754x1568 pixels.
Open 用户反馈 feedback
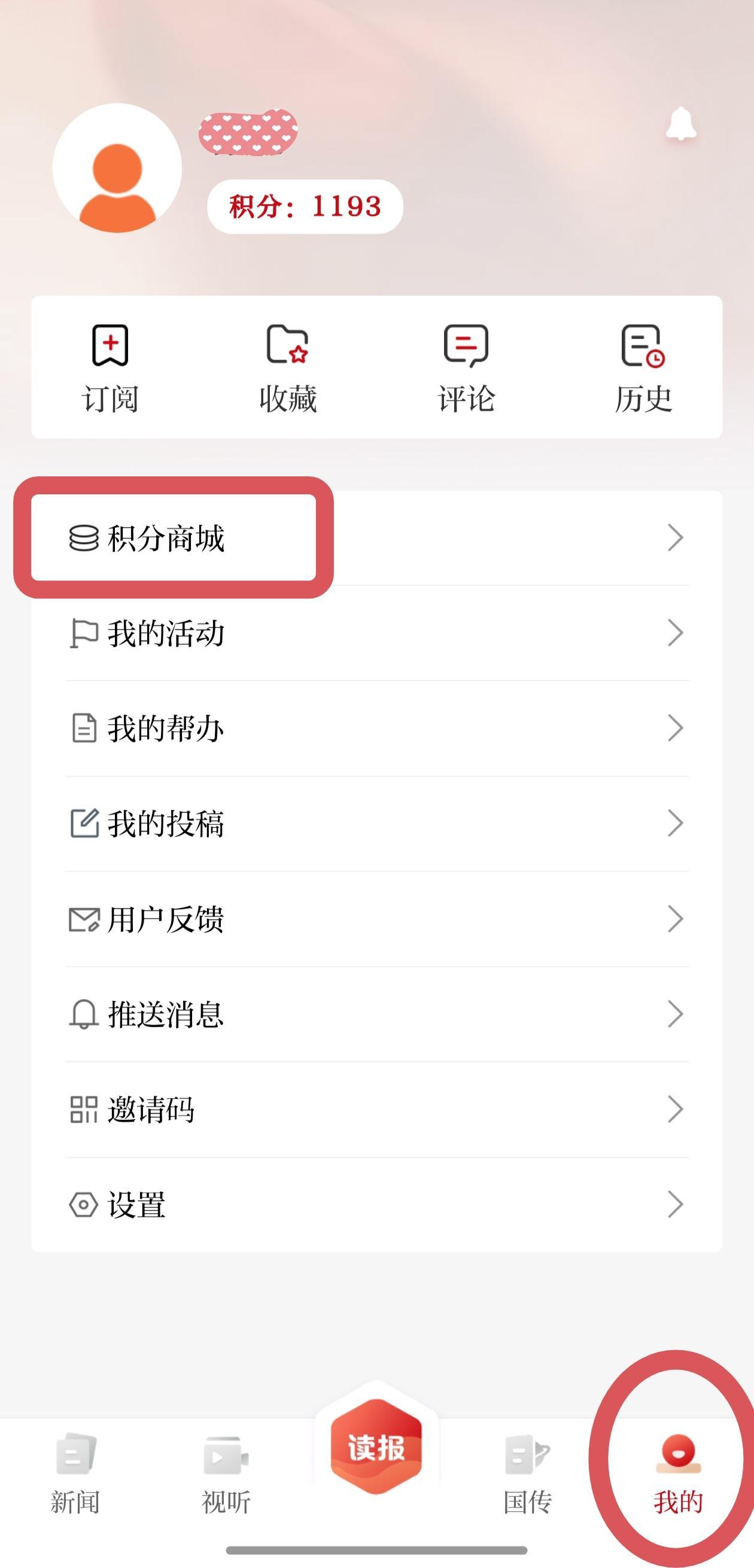pos(376,919)
